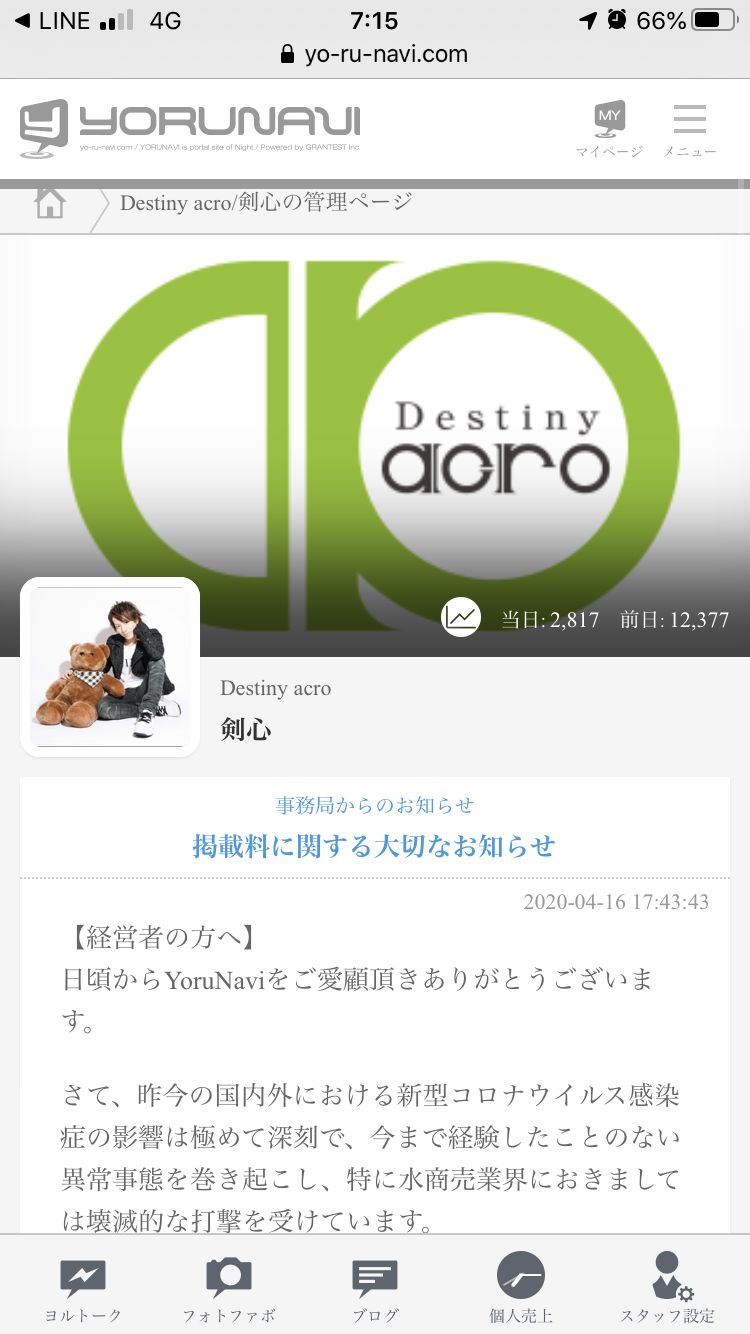This screenshot has width=750, height=1334.
Task: Open the 個人売上 tab
Action: (x=521, y=1288)
